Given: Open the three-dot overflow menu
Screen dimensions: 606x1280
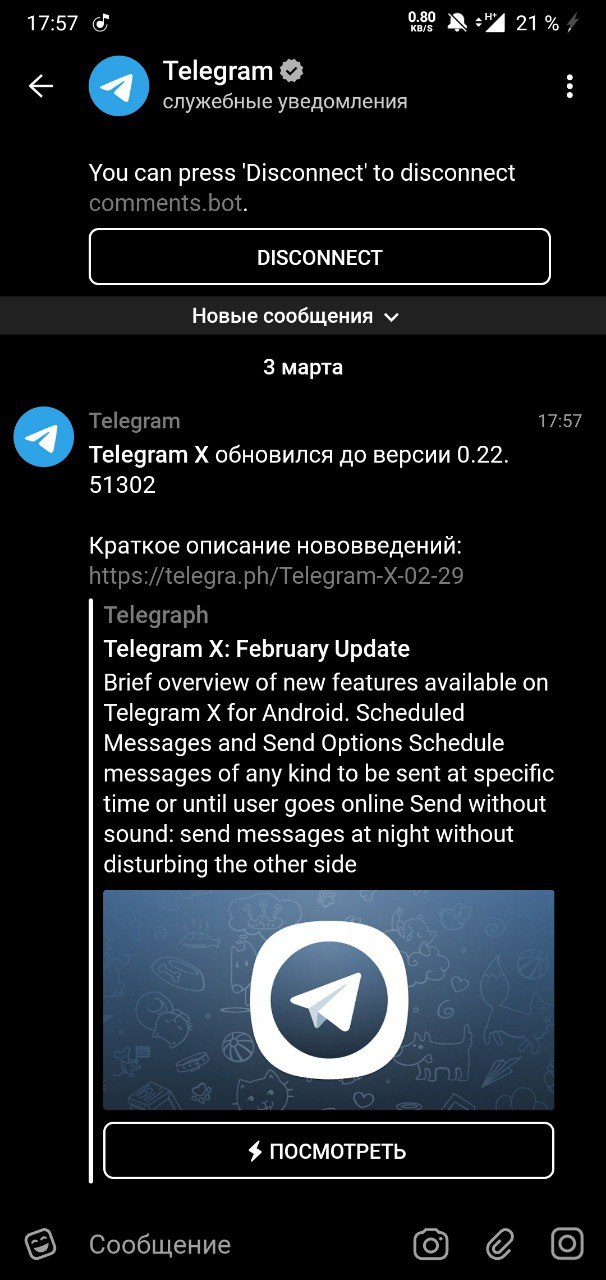Looking at the screenshot, I should pyautogui.click(x=569, y=87).
